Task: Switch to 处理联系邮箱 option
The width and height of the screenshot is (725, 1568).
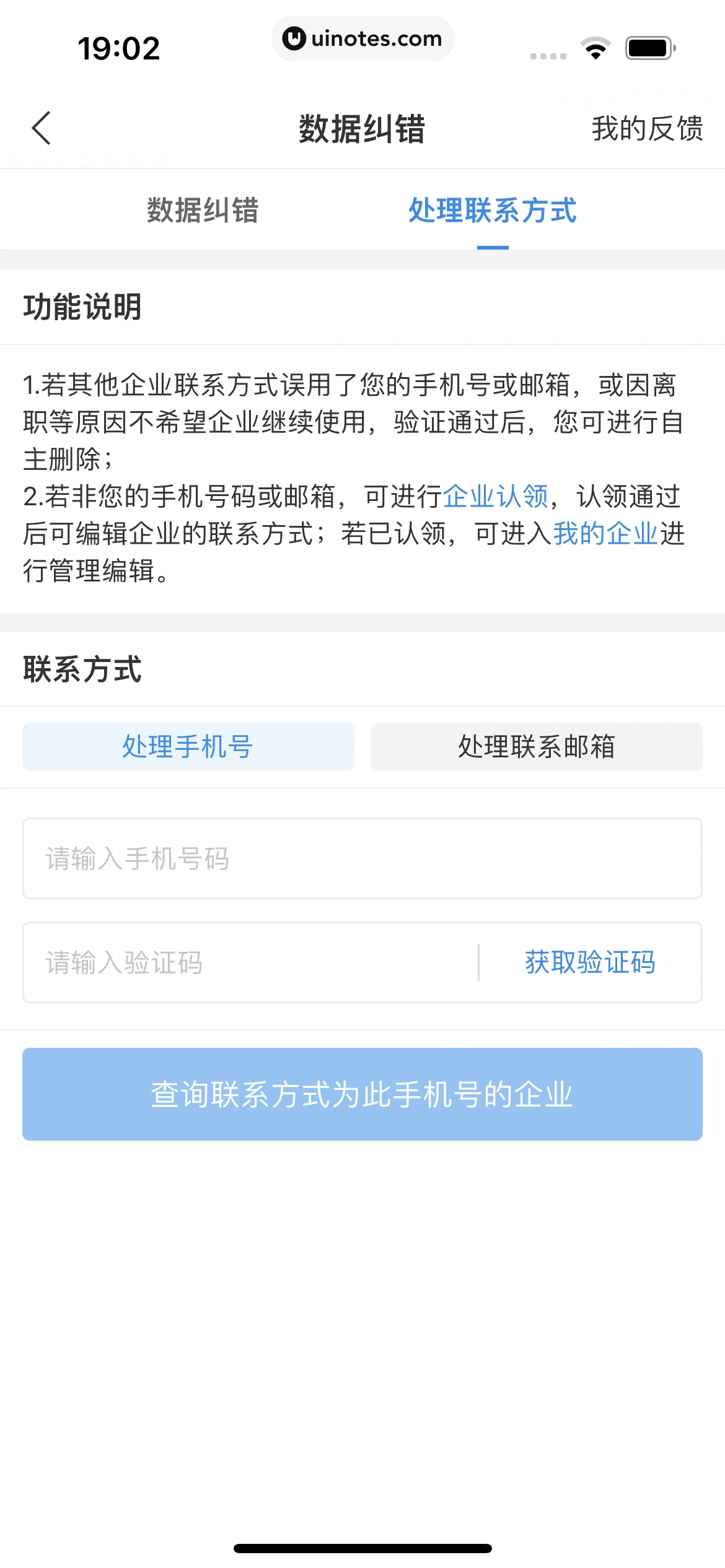Action: click(x=537, y=746)
